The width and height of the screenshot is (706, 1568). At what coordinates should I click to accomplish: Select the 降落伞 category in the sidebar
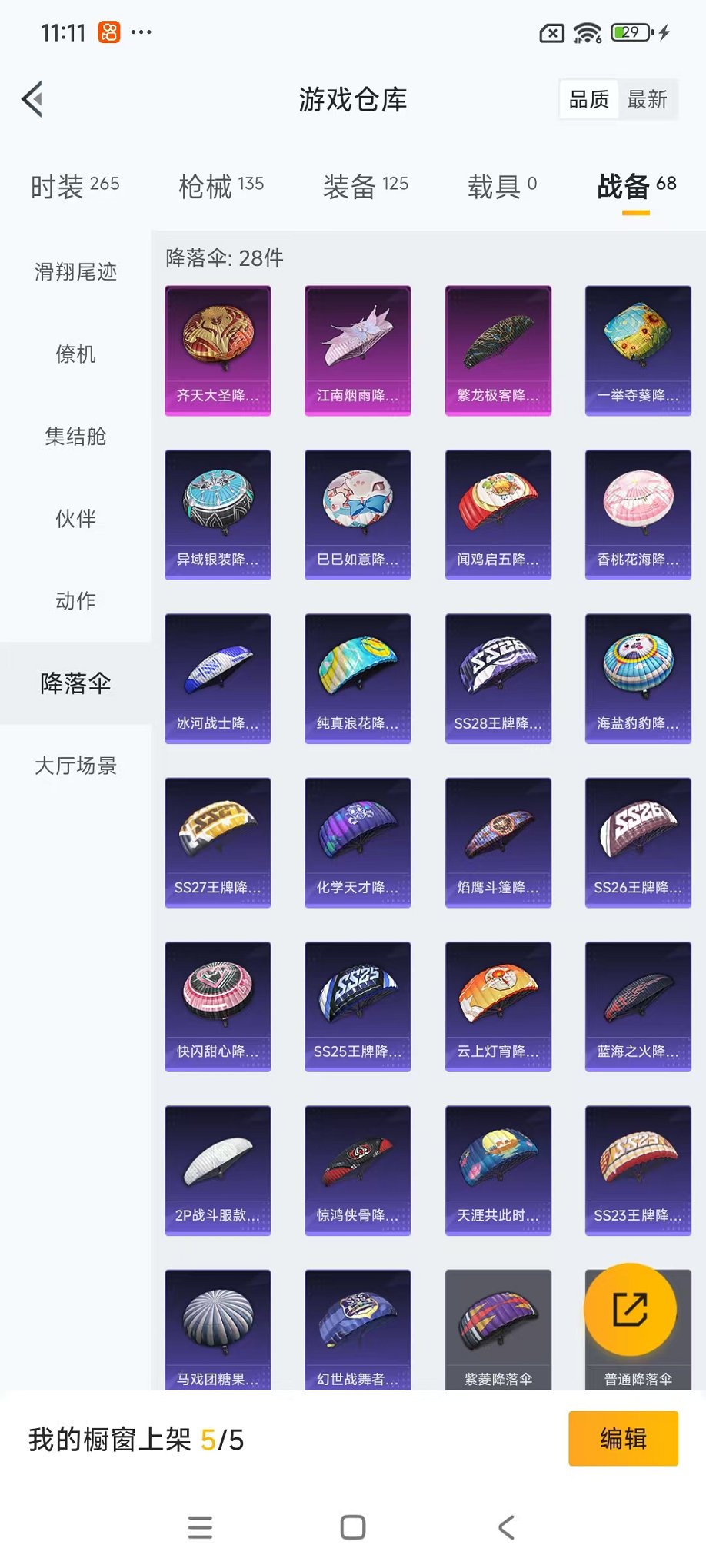click(x=75, y=682)
